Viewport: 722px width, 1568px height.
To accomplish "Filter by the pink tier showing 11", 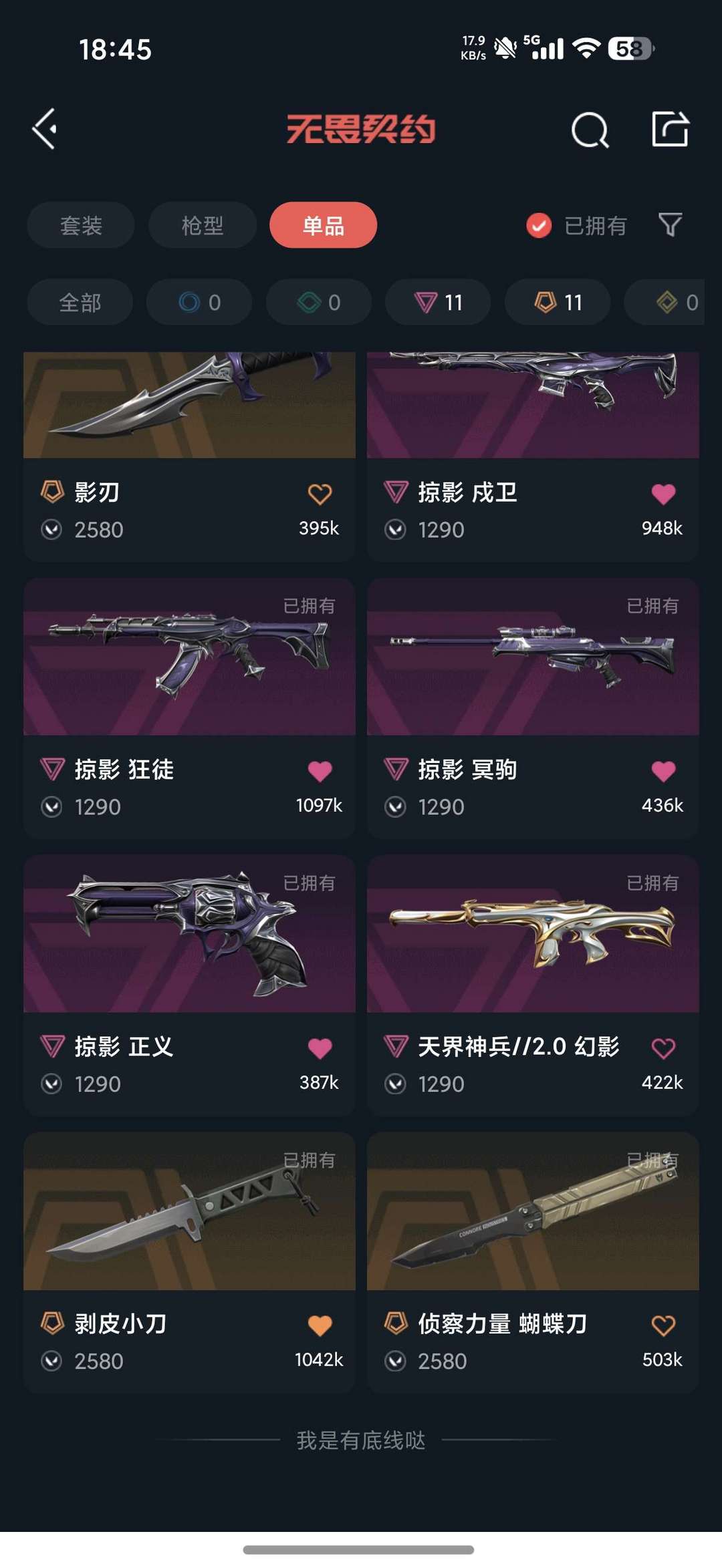I will pyautogui.click(x=438, y=302).
